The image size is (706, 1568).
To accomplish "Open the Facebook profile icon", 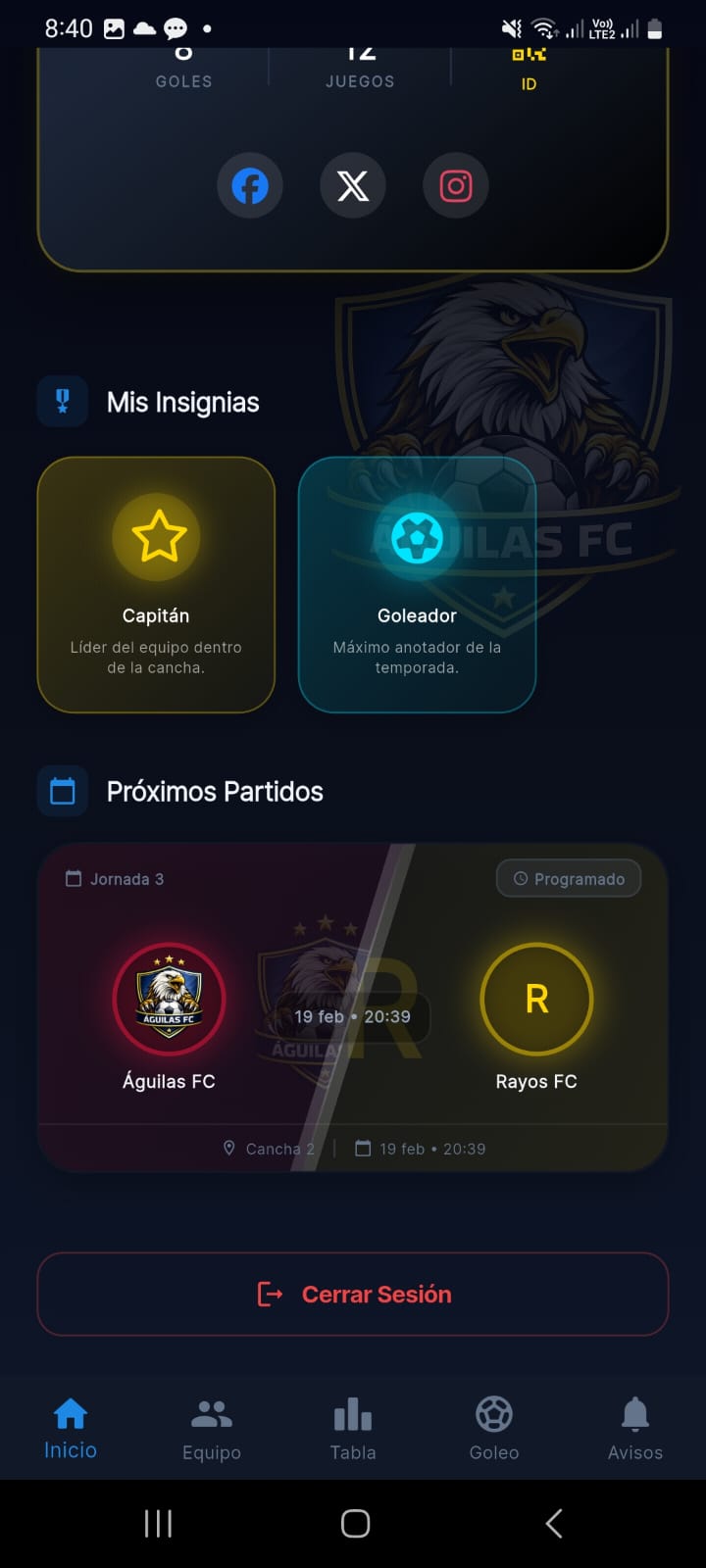I will (250, 185).
